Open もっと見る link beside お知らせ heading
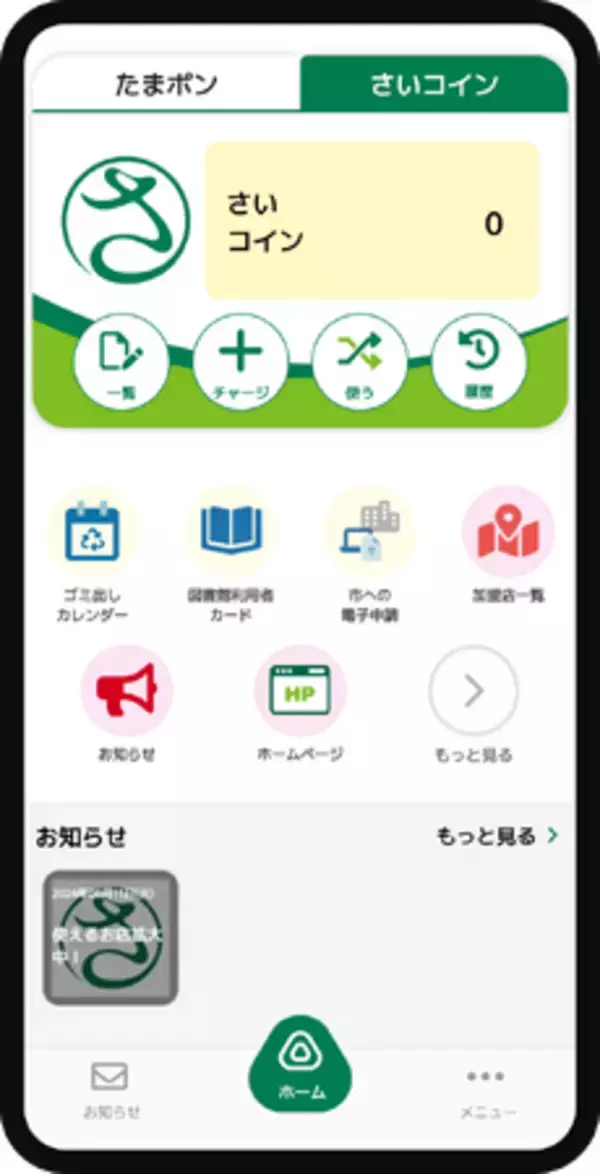The image size is (600, 1174). [x=496, y=836]
